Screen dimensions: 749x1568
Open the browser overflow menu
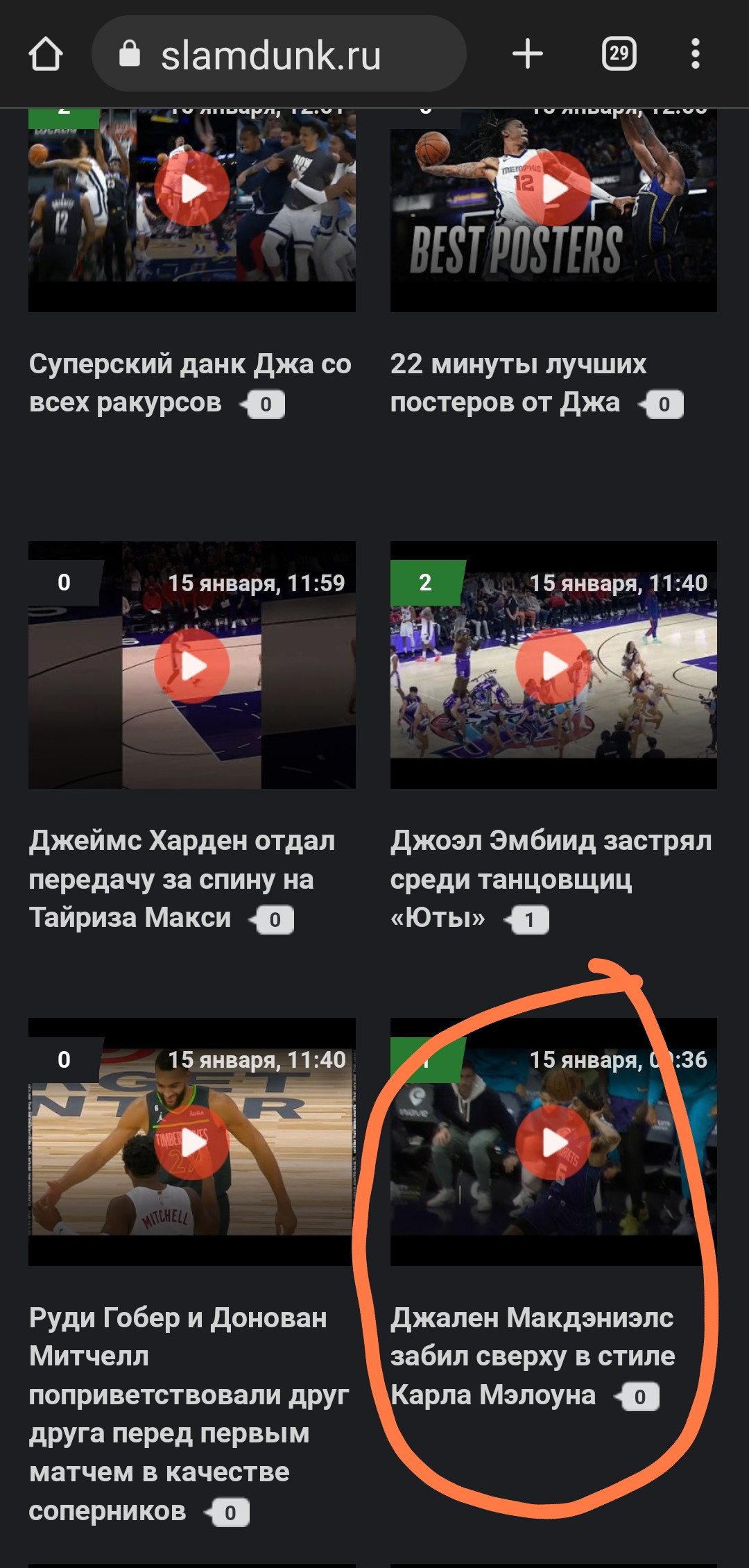pos(695,54)
